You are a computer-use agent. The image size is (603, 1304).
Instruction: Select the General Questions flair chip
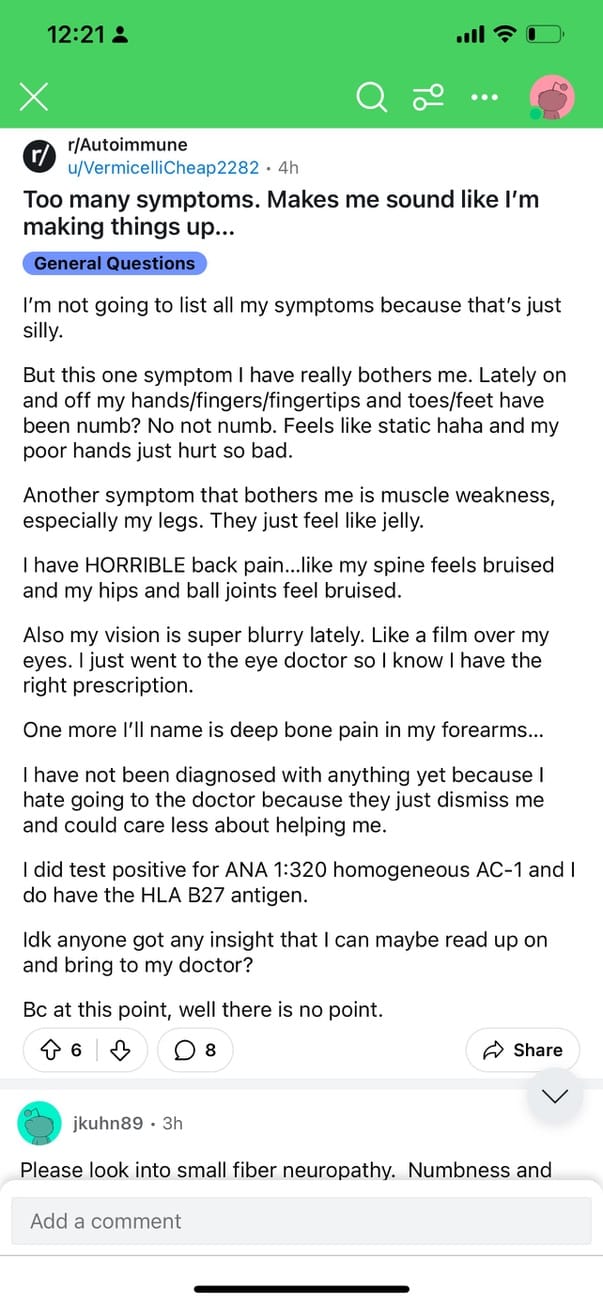tap(115, 264)
